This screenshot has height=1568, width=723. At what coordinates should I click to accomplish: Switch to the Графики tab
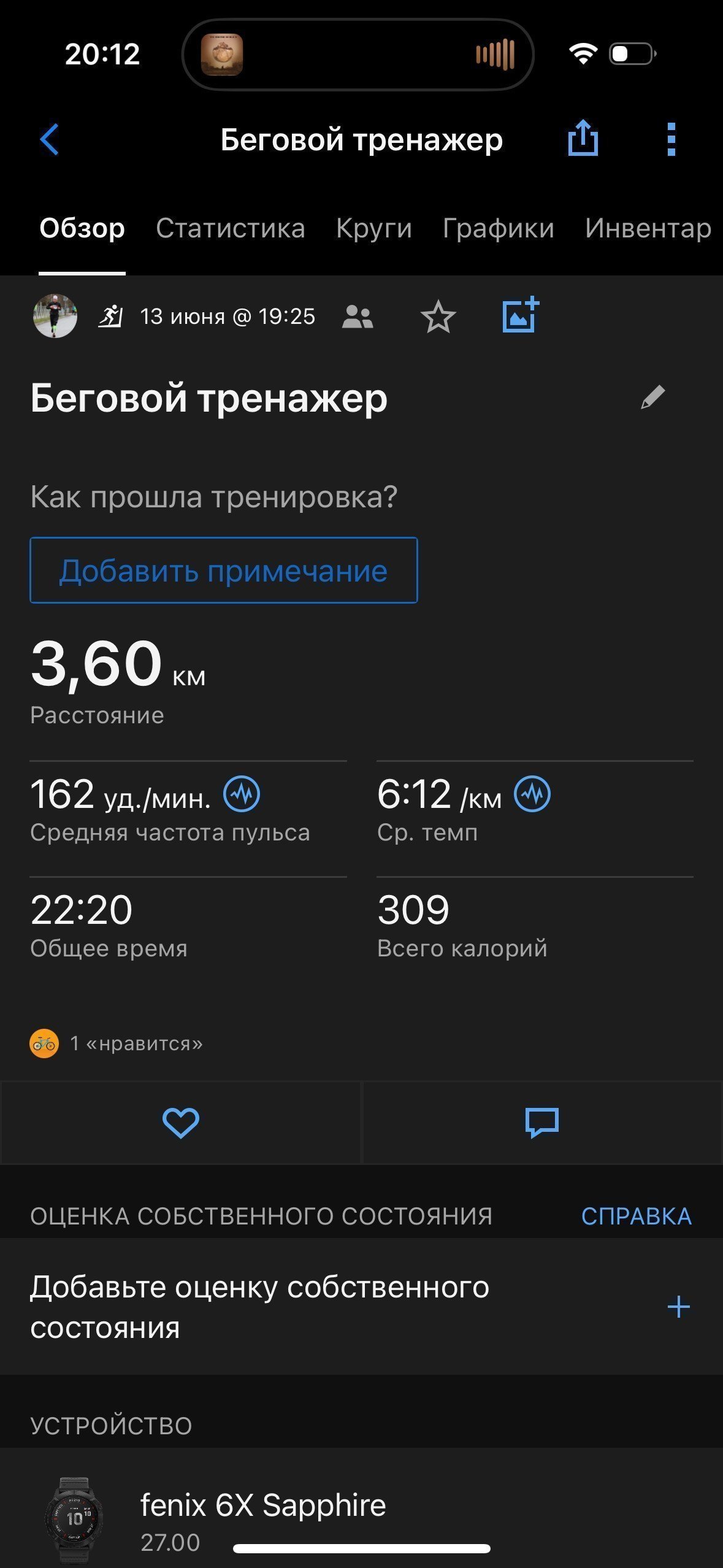pyautogui.click(x=498, y=229)
